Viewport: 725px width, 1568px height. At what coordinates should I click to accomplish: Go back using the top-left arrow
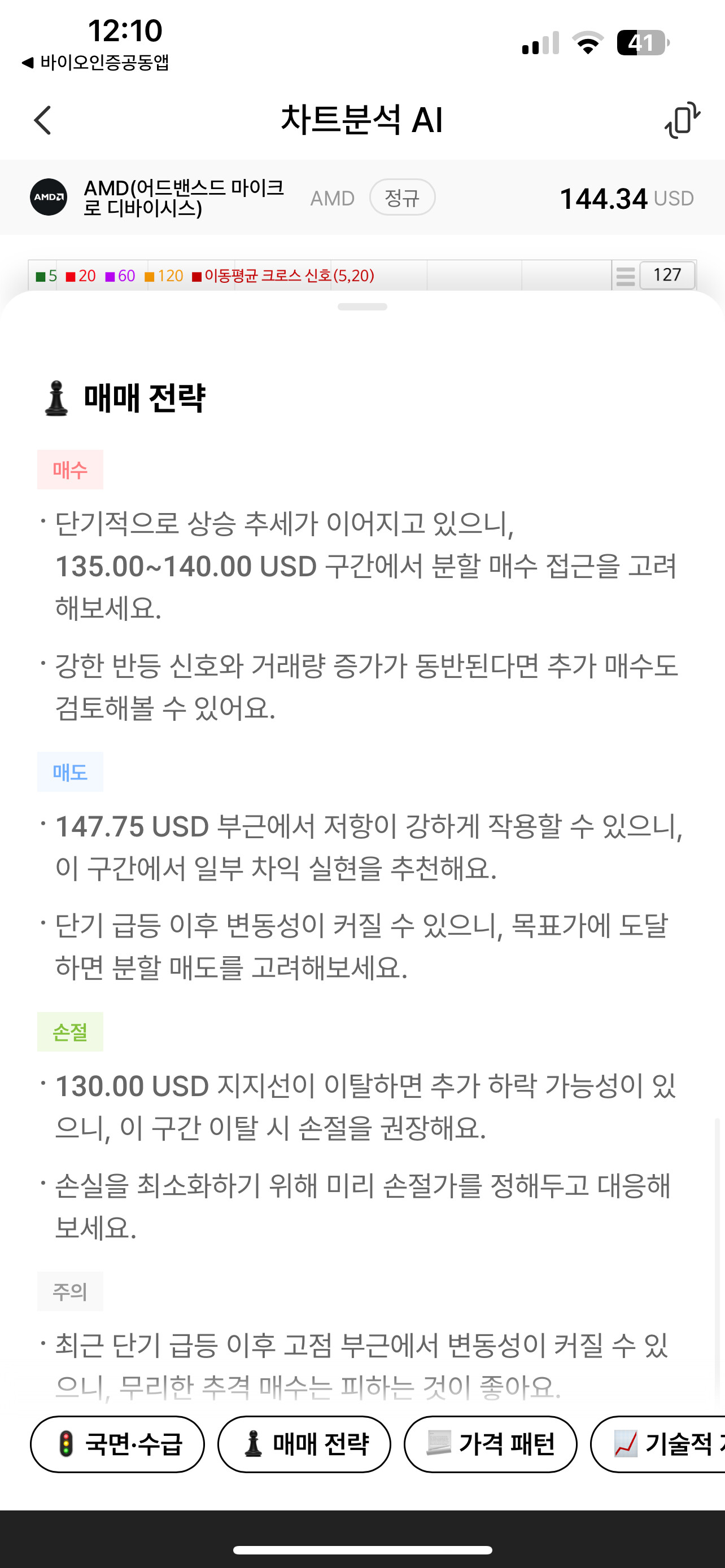coord(42,120)
